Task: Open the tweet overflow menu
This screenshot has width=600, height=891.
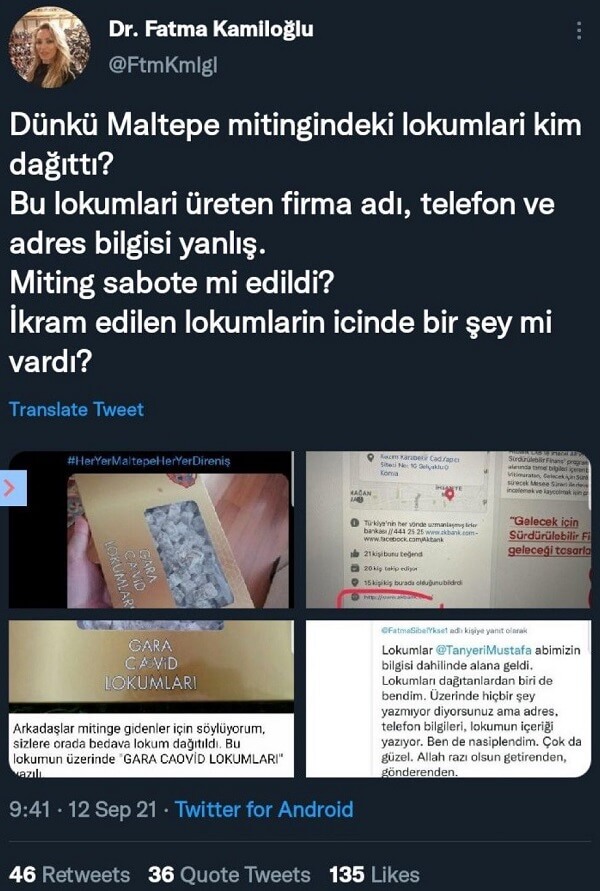Action: (x=580, y=31)
